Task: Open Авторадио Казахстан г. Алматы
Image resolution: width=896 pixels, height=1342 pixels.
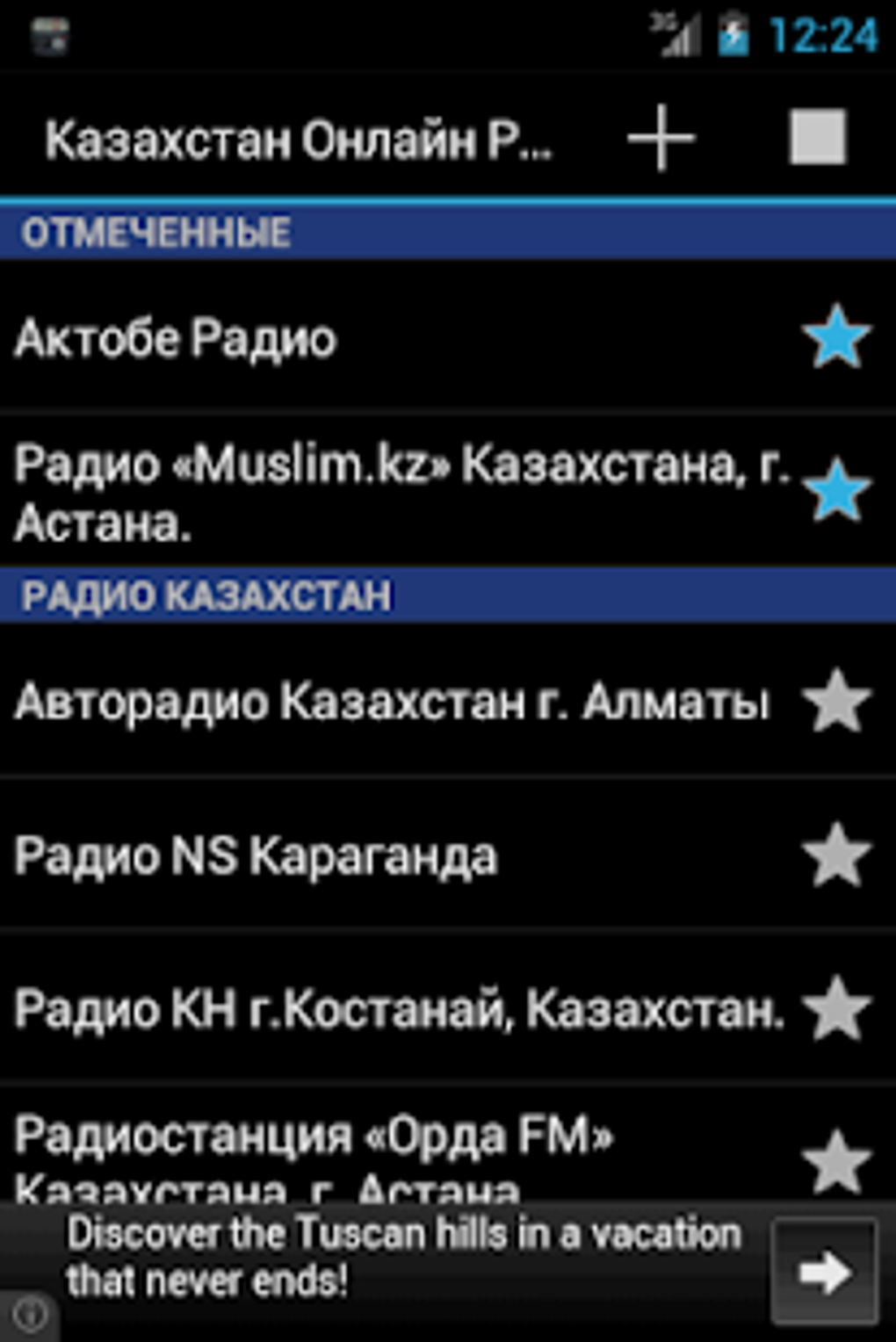Action: click(392, 701)
